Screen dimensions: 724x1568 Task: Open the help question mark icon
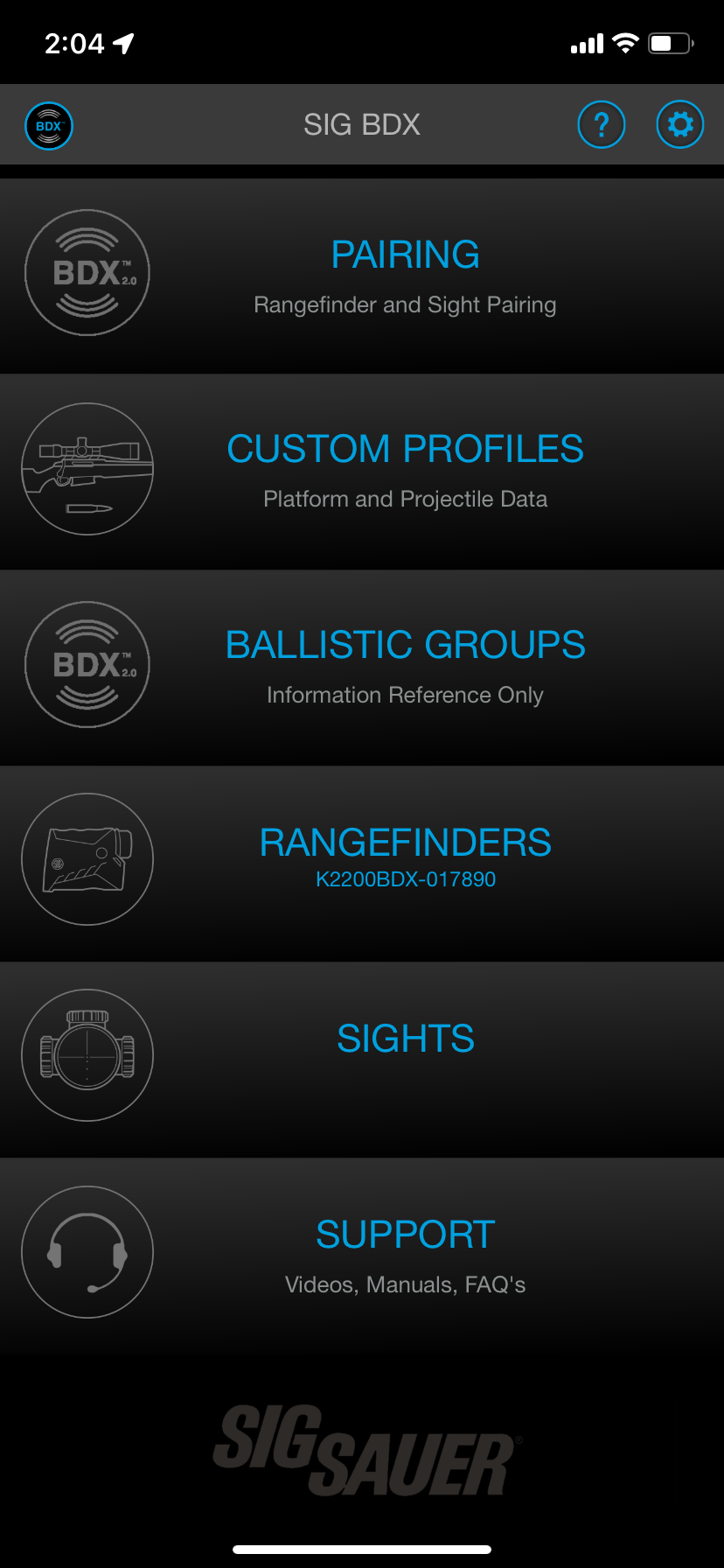tap(602, 125)
